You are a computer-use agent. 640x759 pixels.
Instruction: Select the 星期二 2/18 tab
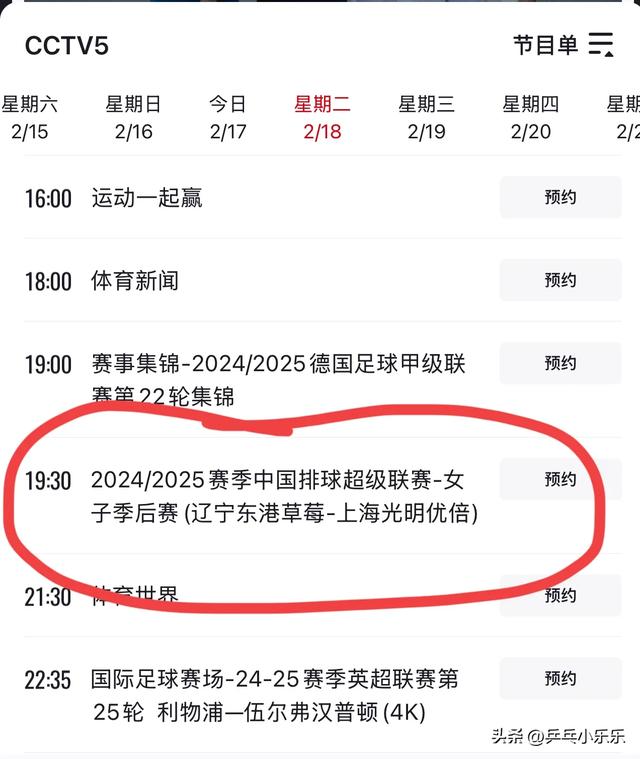tap(322, 117)
